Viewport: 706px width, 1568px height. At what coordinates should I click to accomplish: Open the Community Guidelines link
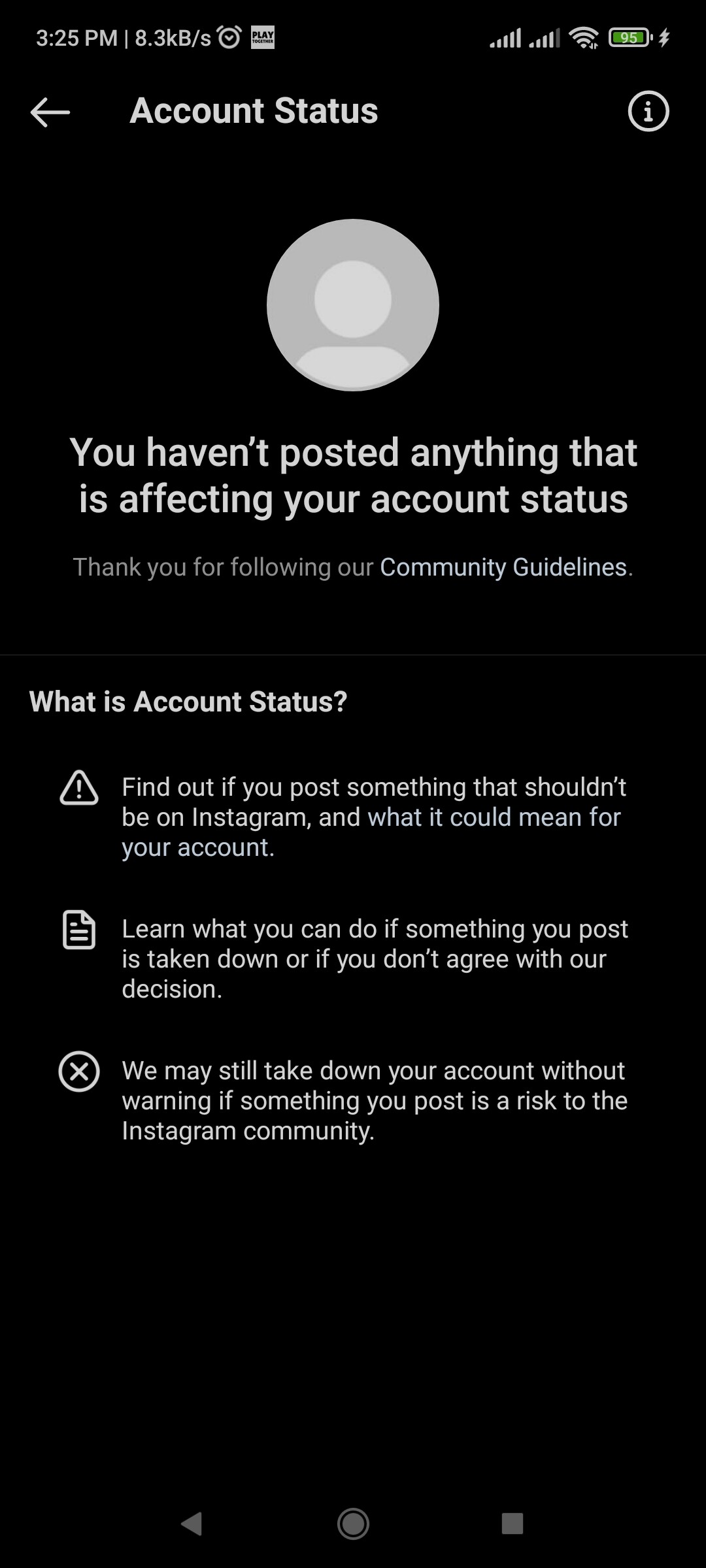pyautogui.click(x=503, y=567)
